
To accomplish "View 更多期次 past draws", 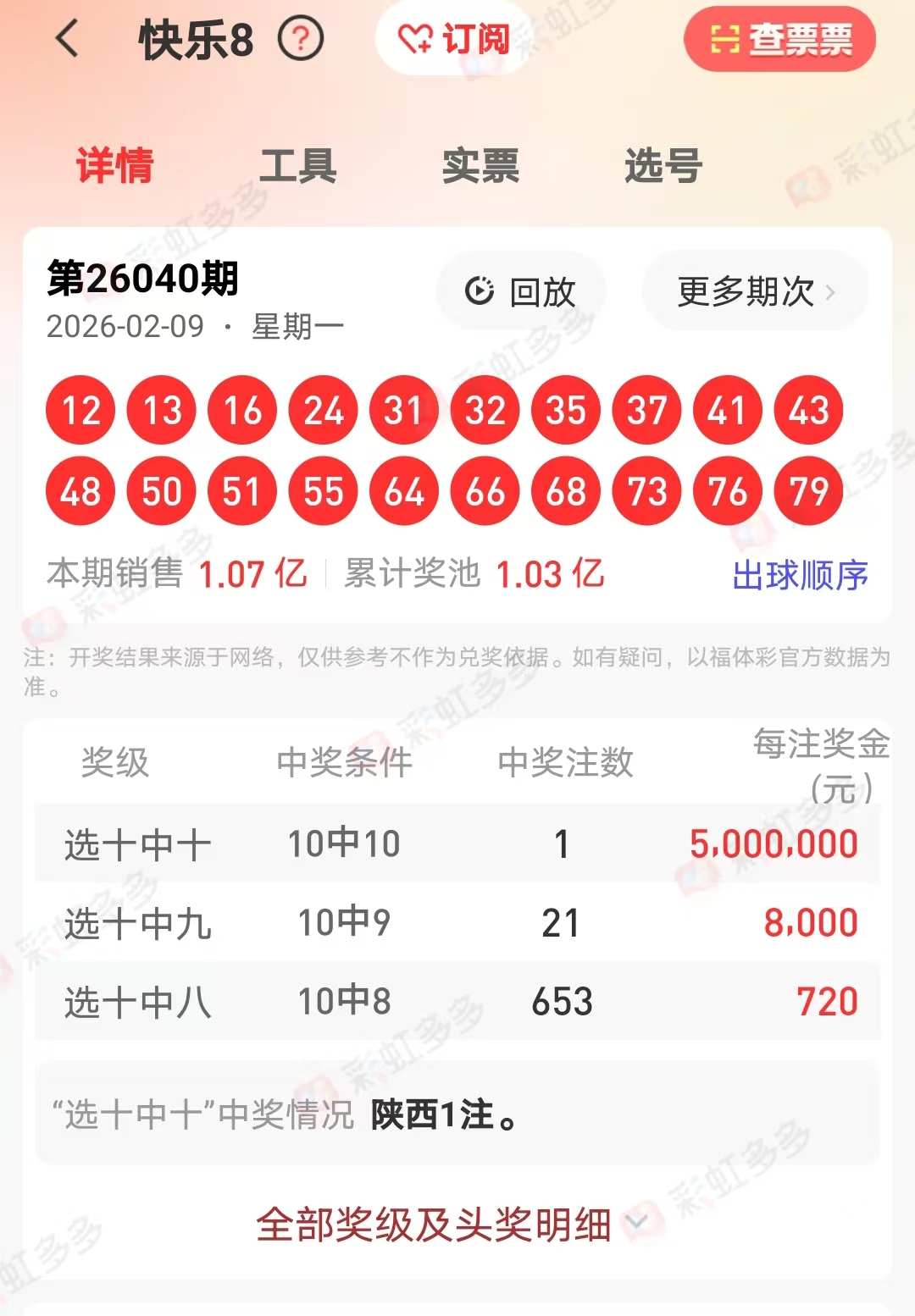I will (x=755, y=292).
